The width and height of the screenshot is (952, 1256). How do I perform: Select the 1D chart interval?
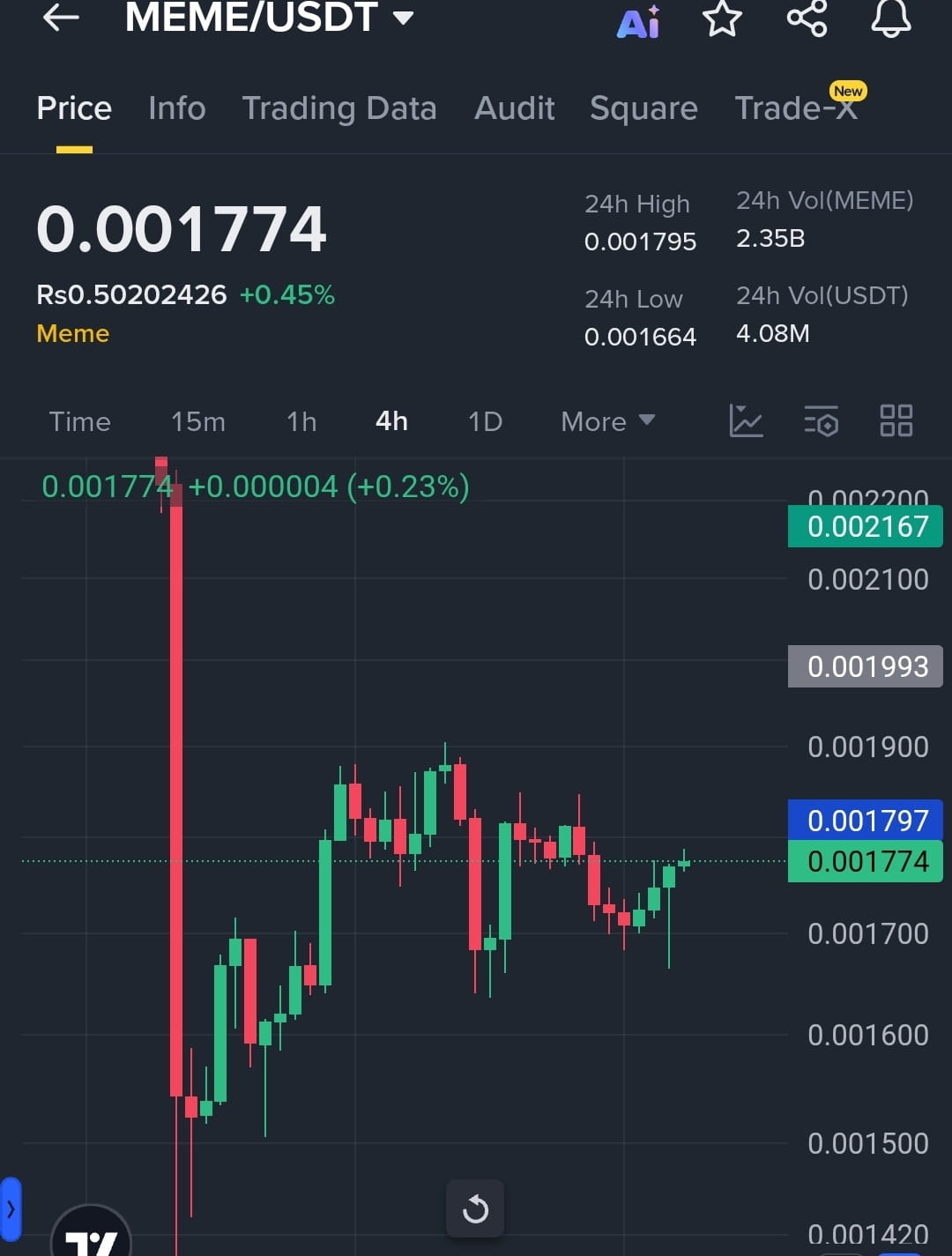point(485,421)
